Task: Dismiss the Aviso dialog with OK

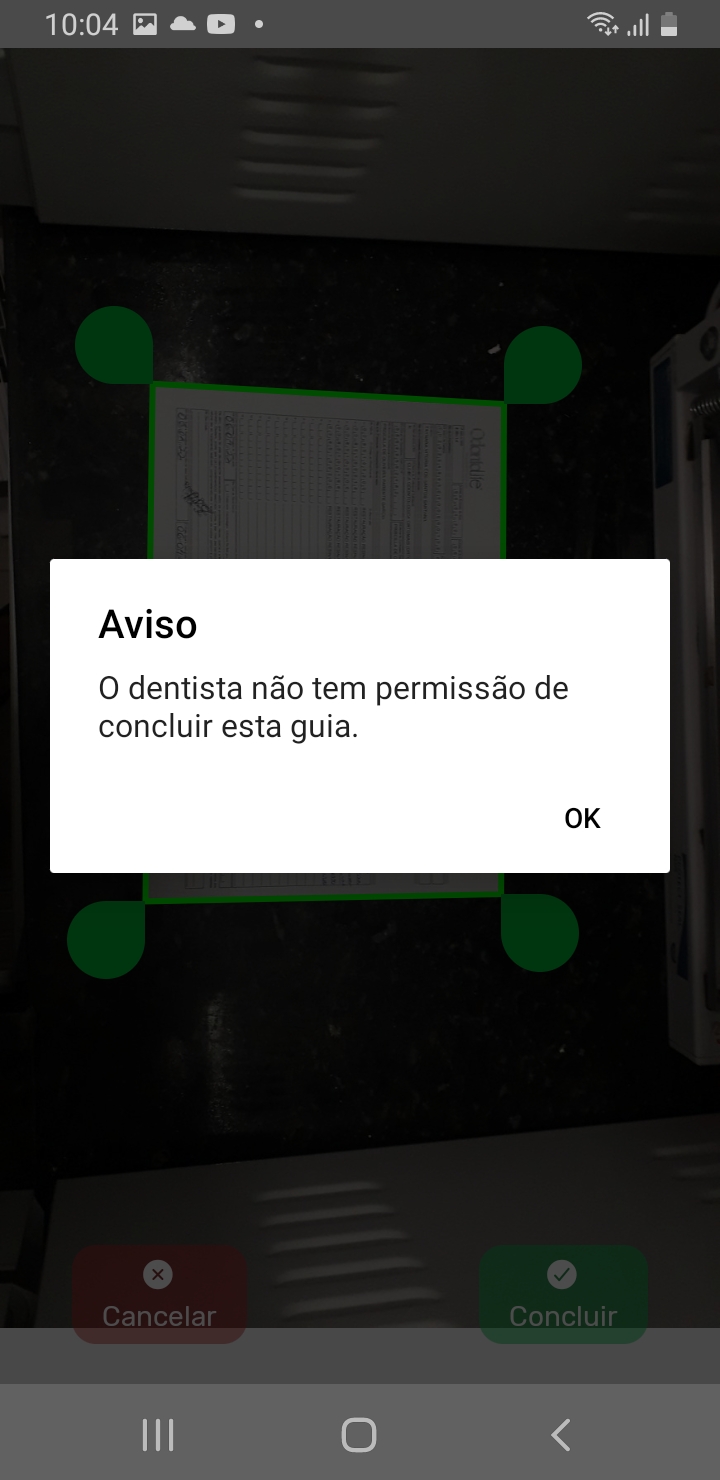Action: tap(582, 818)
